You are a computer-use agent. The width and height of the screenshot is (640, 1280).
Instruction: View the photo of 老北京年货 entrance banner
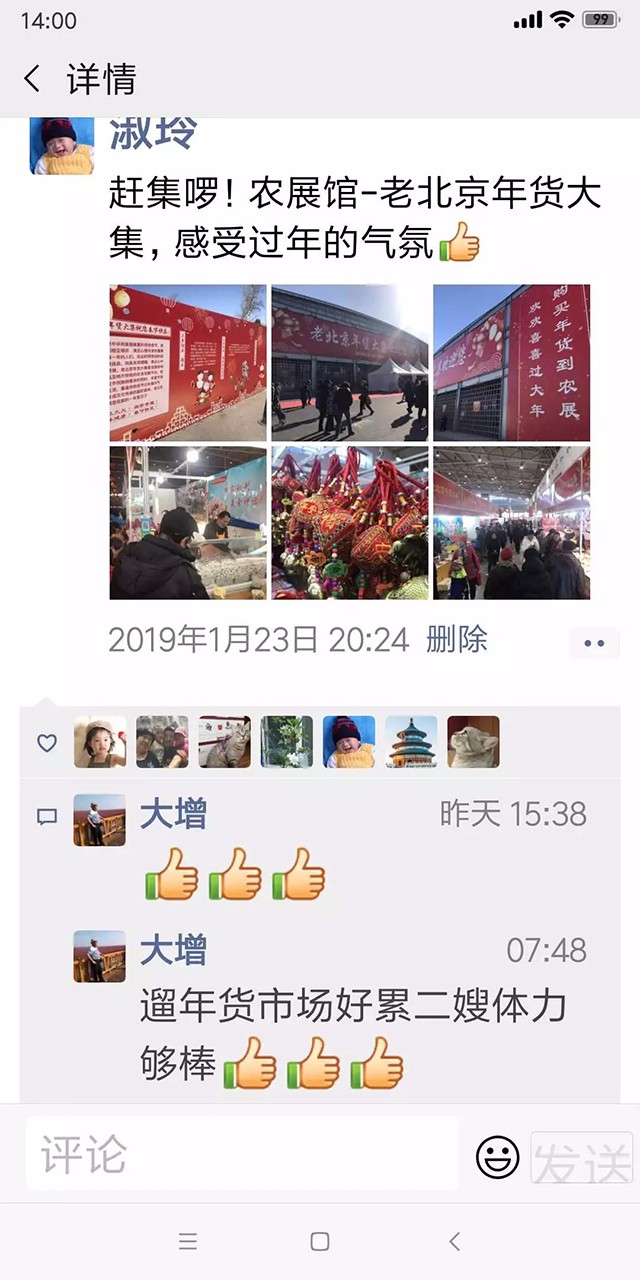(350, 363)
